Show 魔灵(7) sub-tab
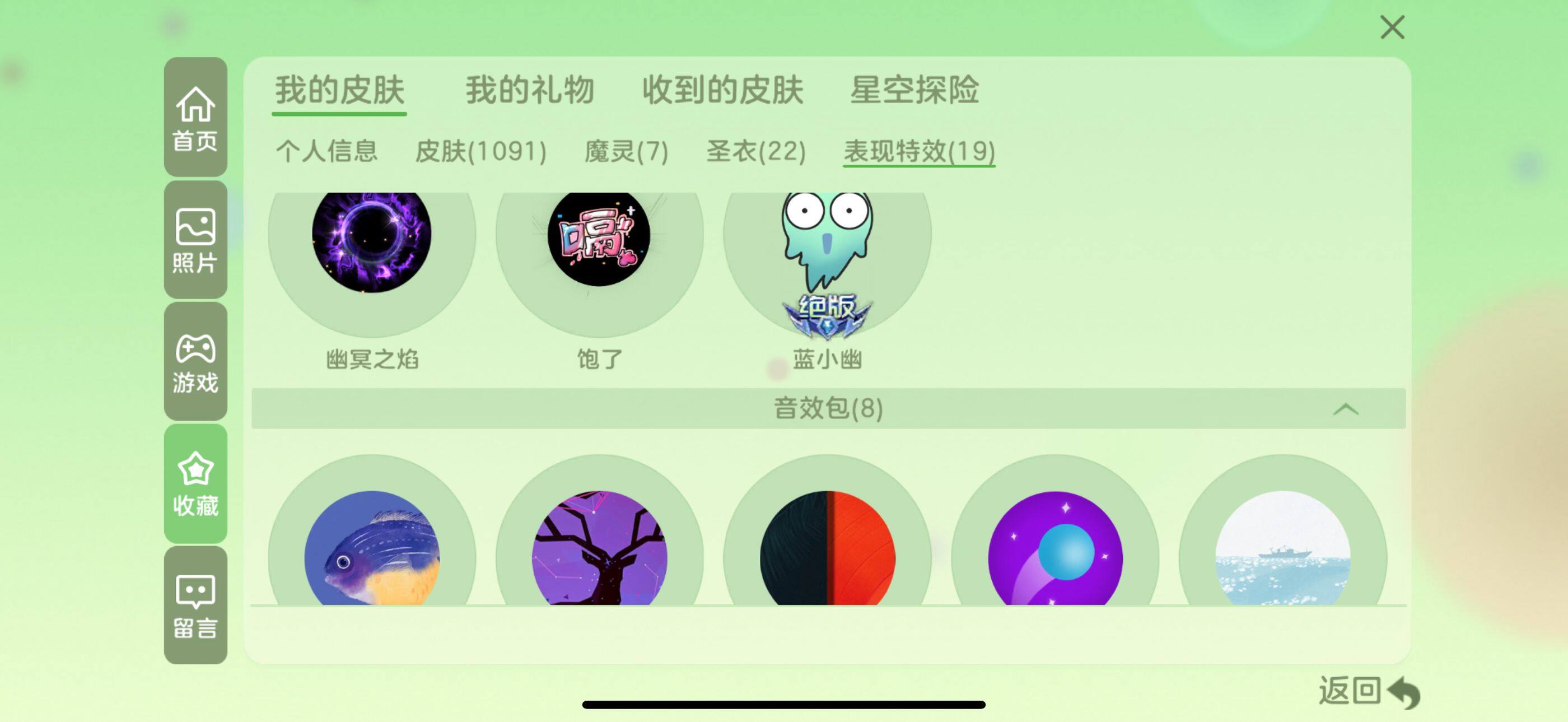Screen dimensions: 1568x722 (626, 151)
